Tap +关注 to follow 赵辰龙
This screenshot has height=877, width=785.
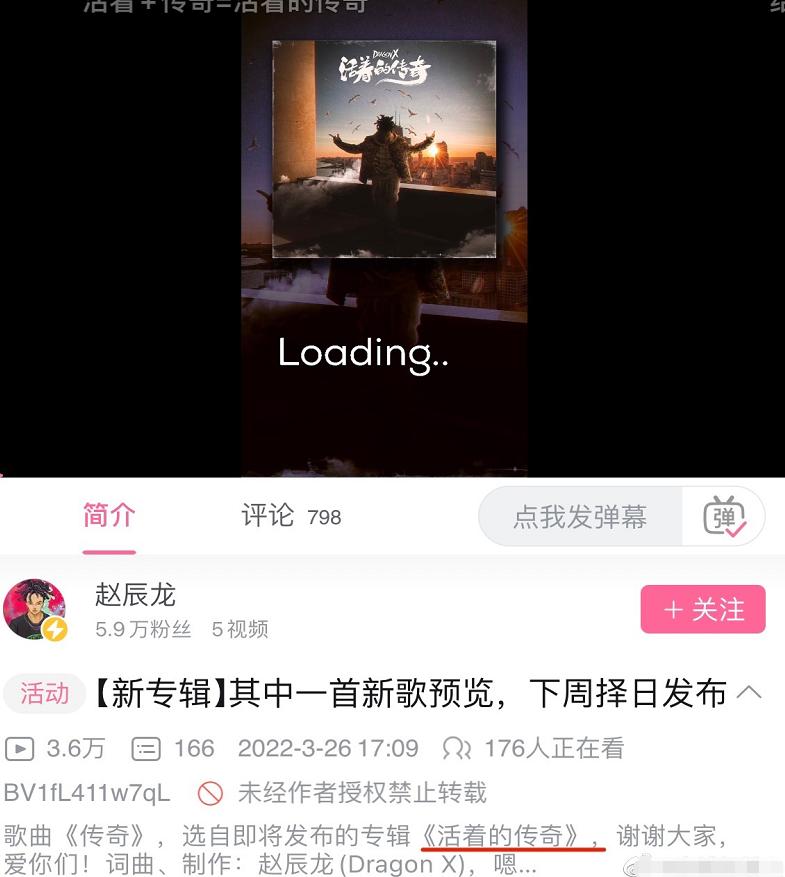tap(702, 609)
